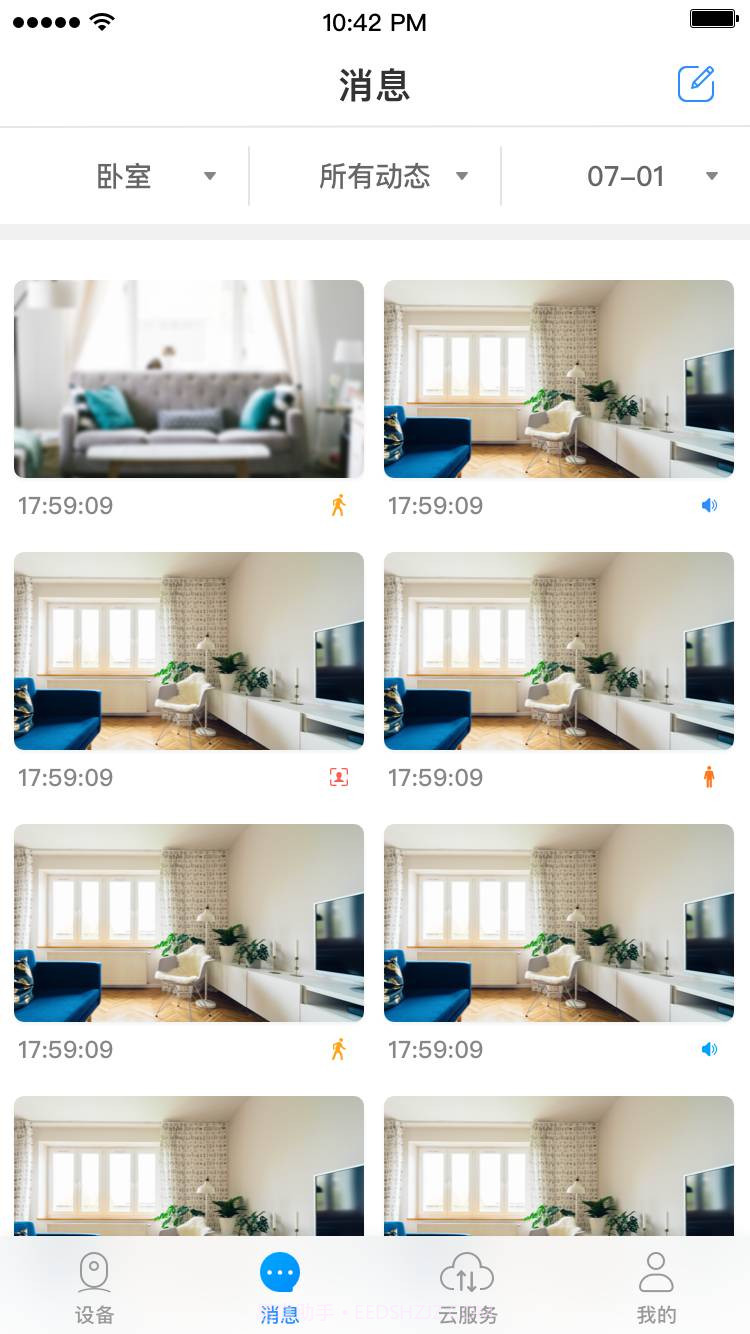The height and width of the screenshot is (1334, 750).
Task: Open the compose message editor icon
Action: click(695, 83)
